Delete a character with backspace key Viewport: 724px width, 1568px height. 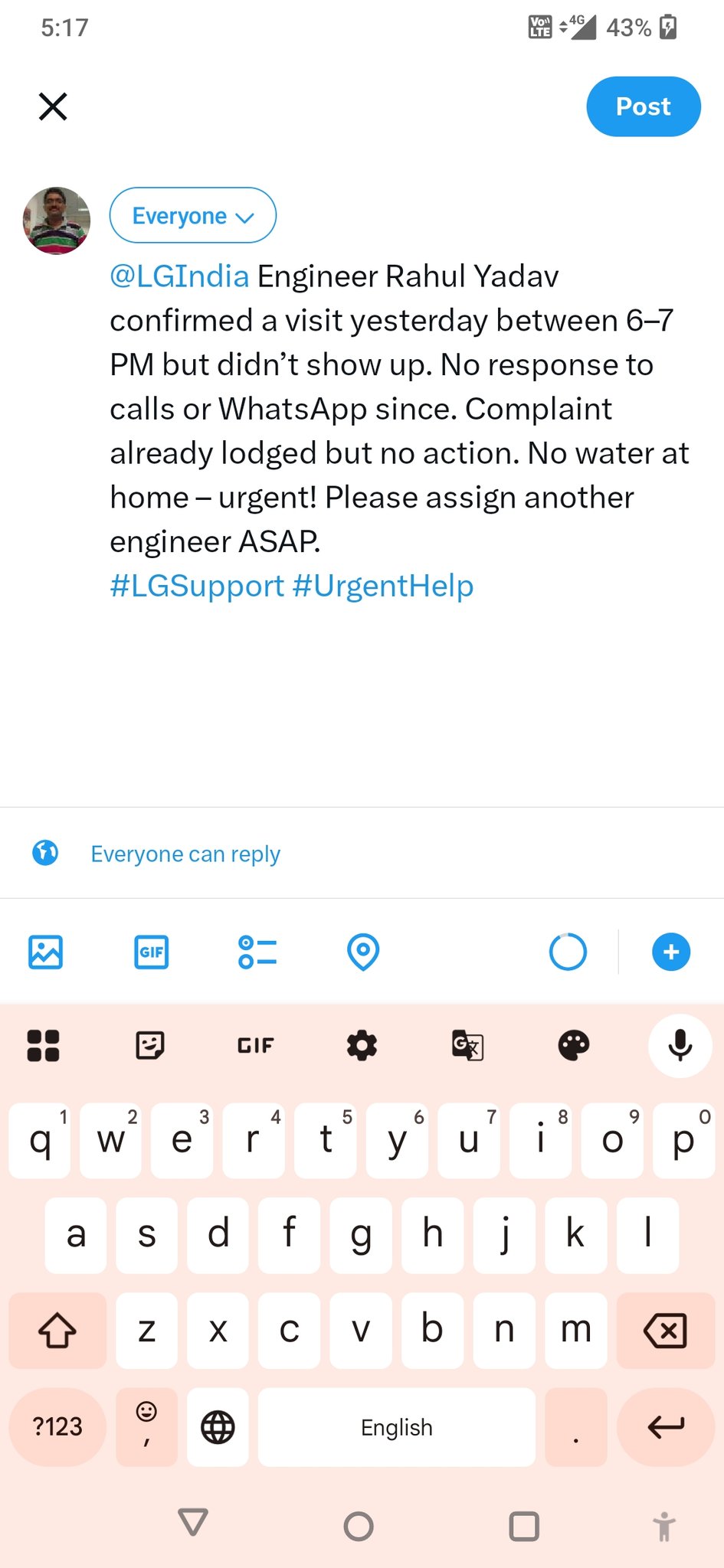tap(665, 1331)
